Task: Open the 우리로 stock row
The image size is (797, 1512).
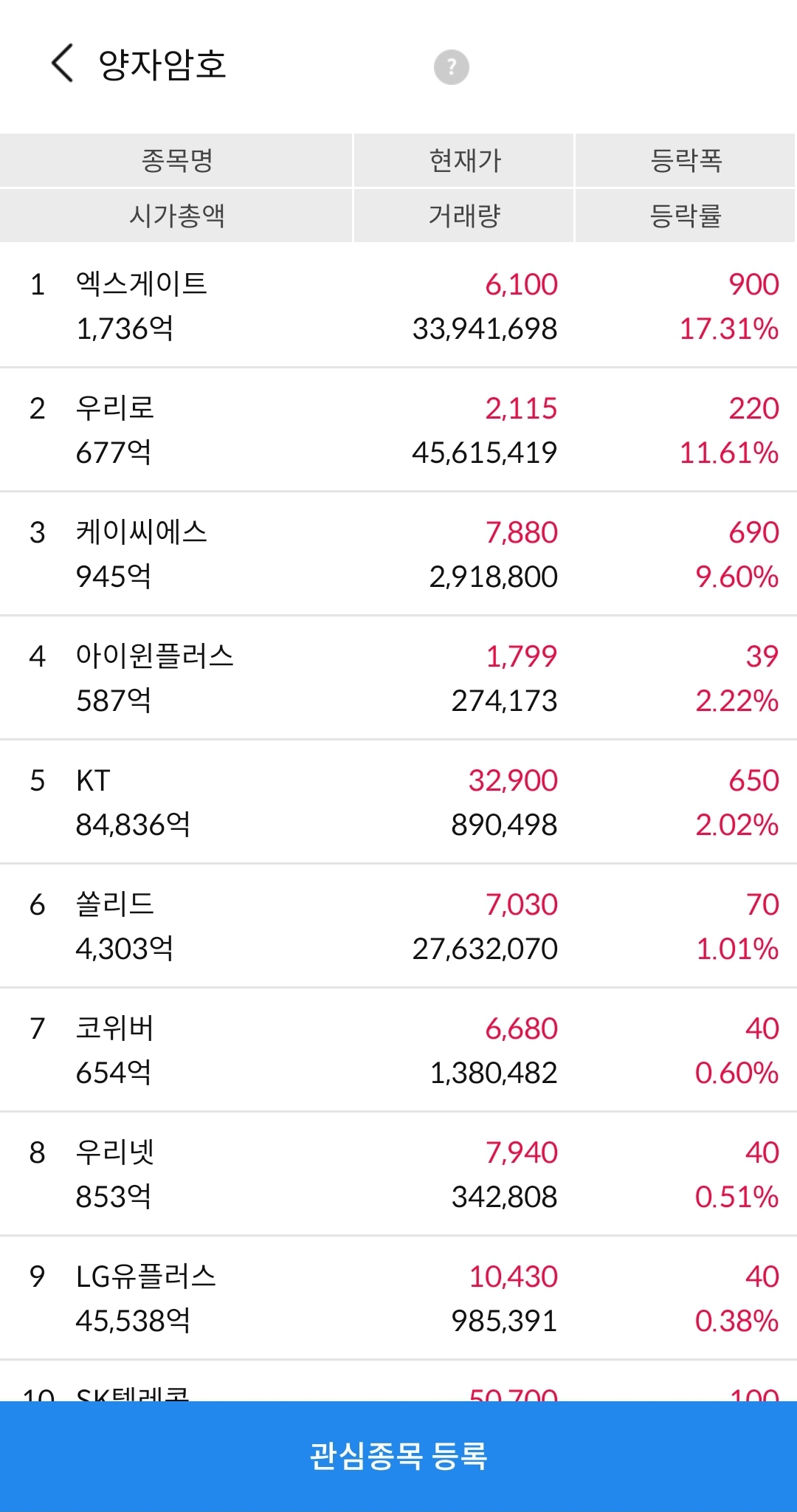Action: point(398,430)
